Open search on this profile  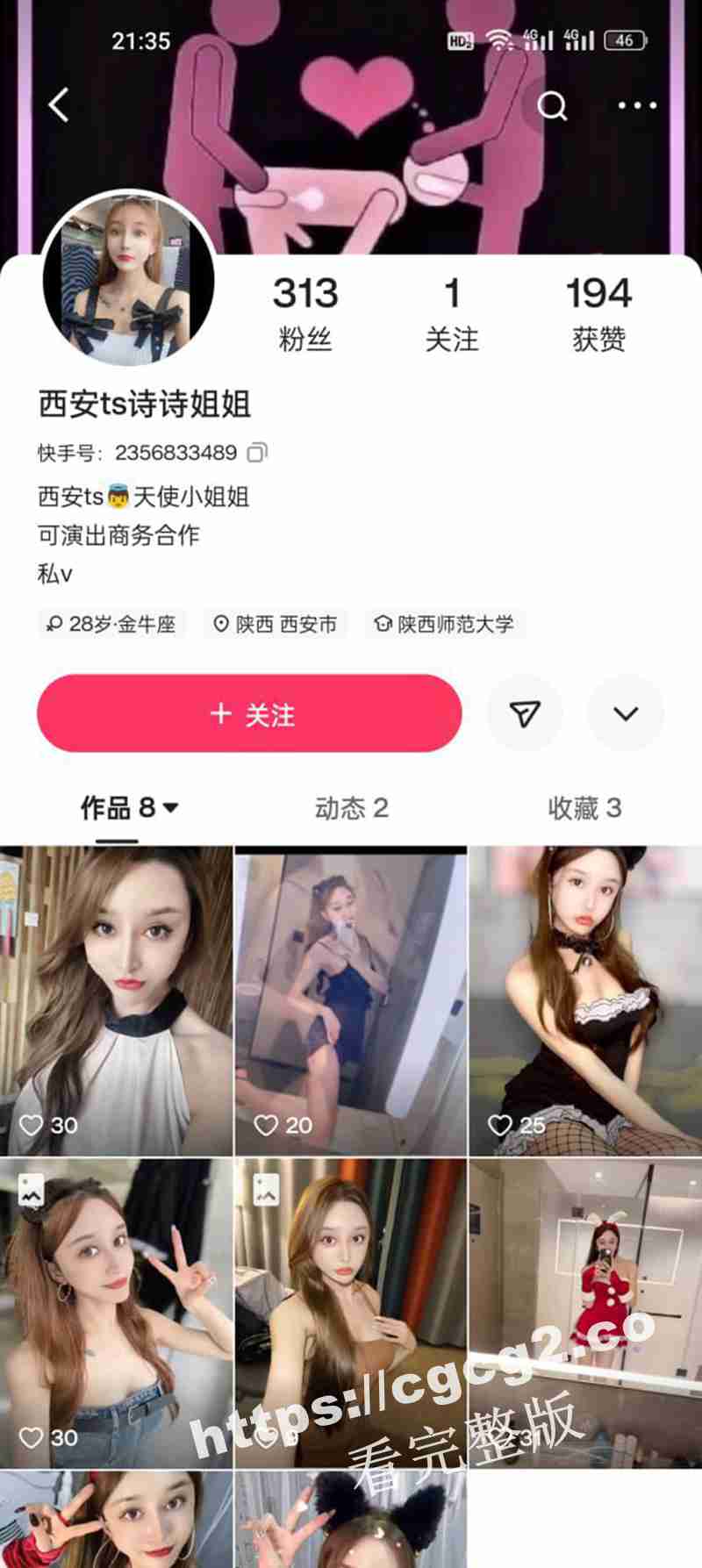(x=552, y=105)
